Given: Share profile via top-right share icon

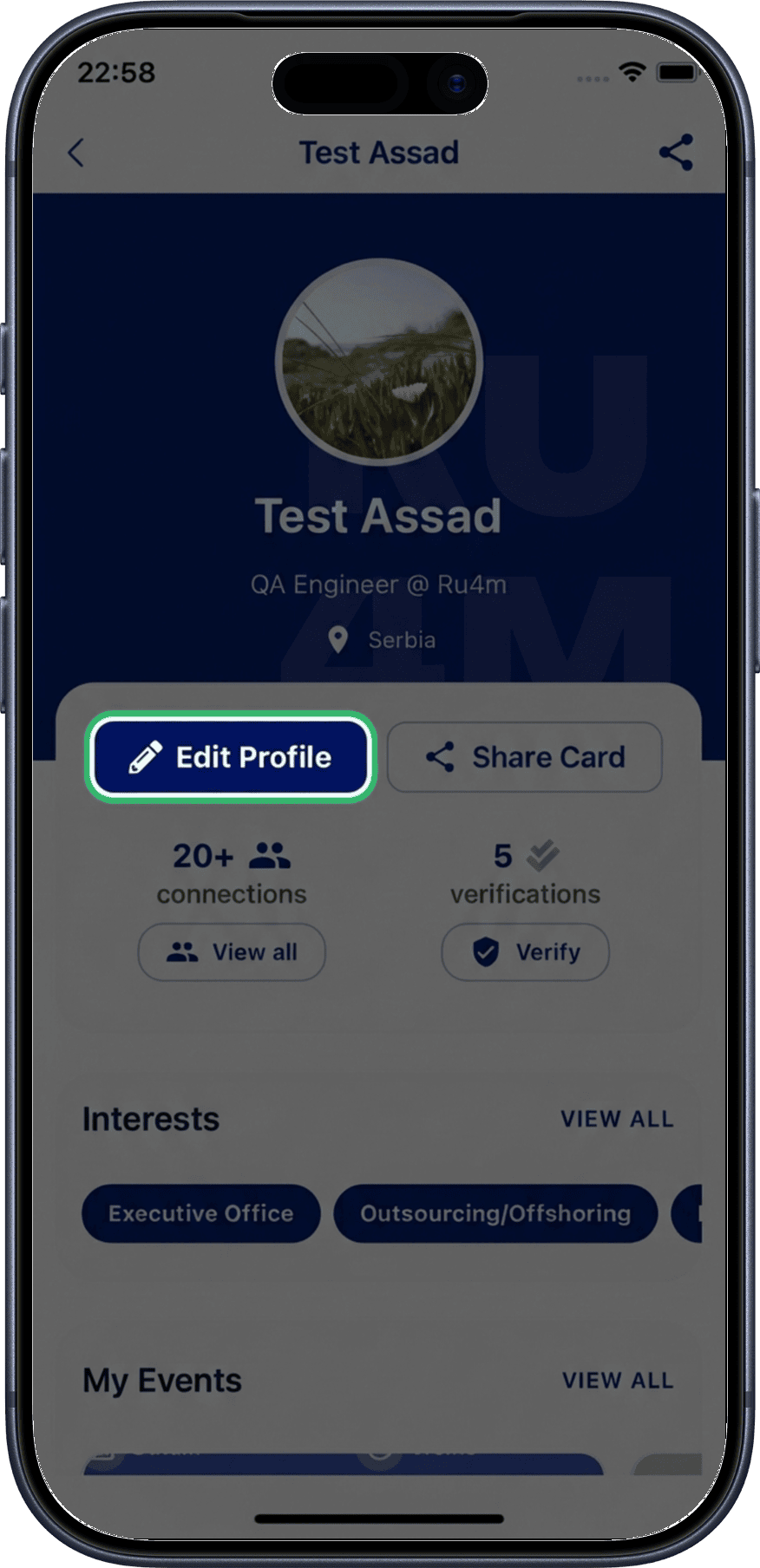Looking at the screenshot, I should click(x=676, y=153).
